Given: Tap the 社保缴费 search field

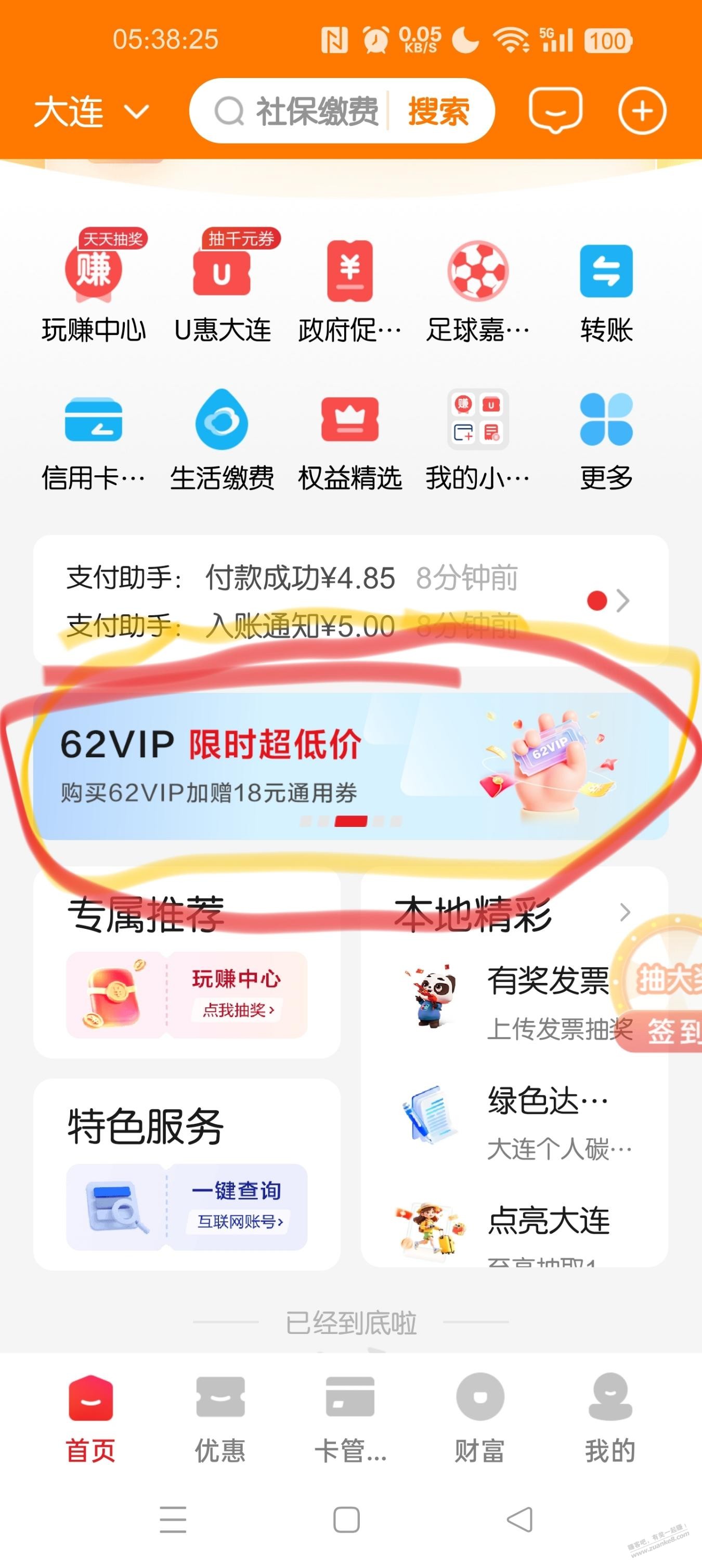Looking at the screenshot, I should tap(304, 111).
